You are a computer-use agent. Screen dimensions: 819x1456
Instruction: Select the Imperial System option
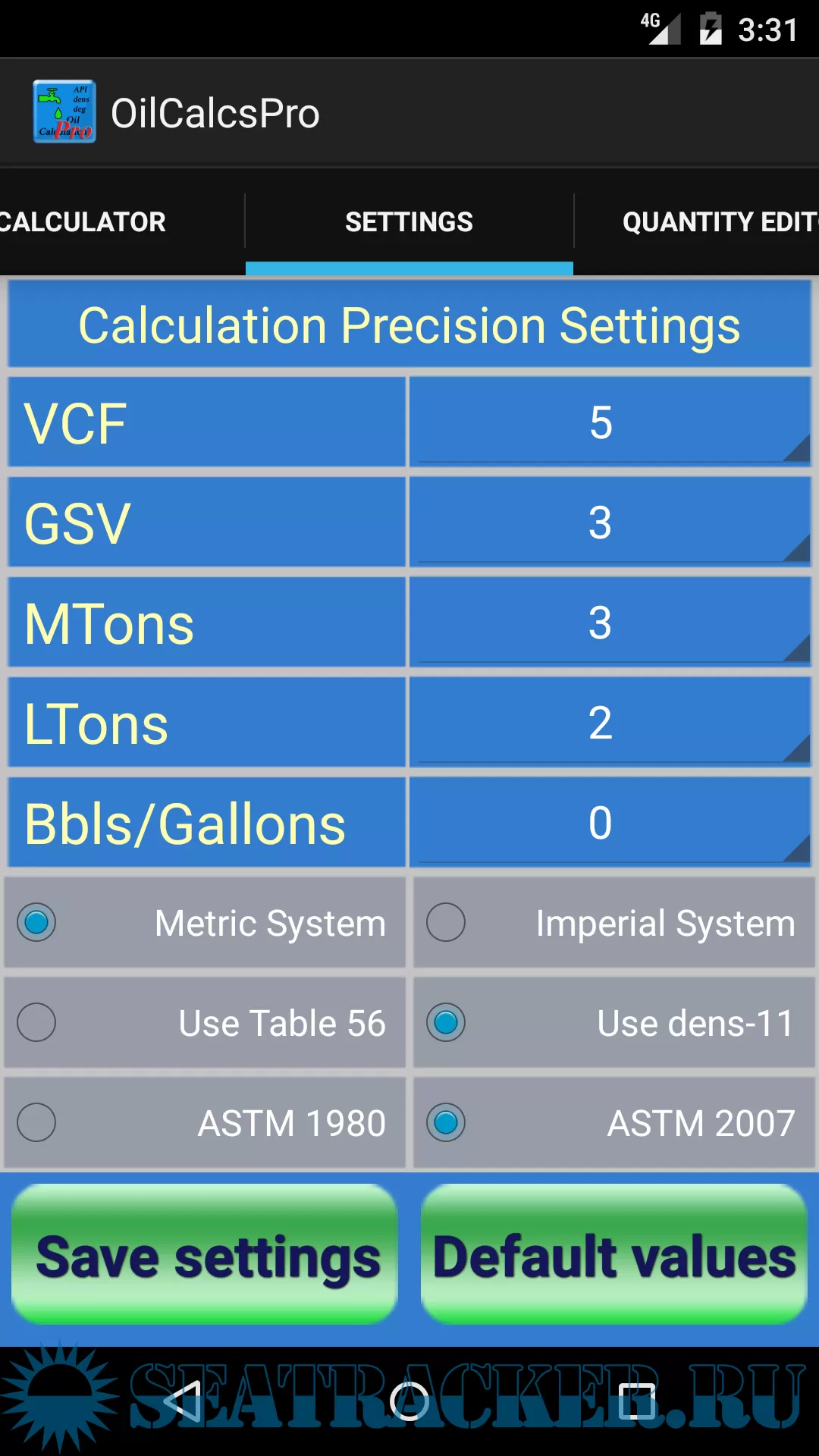(446, 922)
